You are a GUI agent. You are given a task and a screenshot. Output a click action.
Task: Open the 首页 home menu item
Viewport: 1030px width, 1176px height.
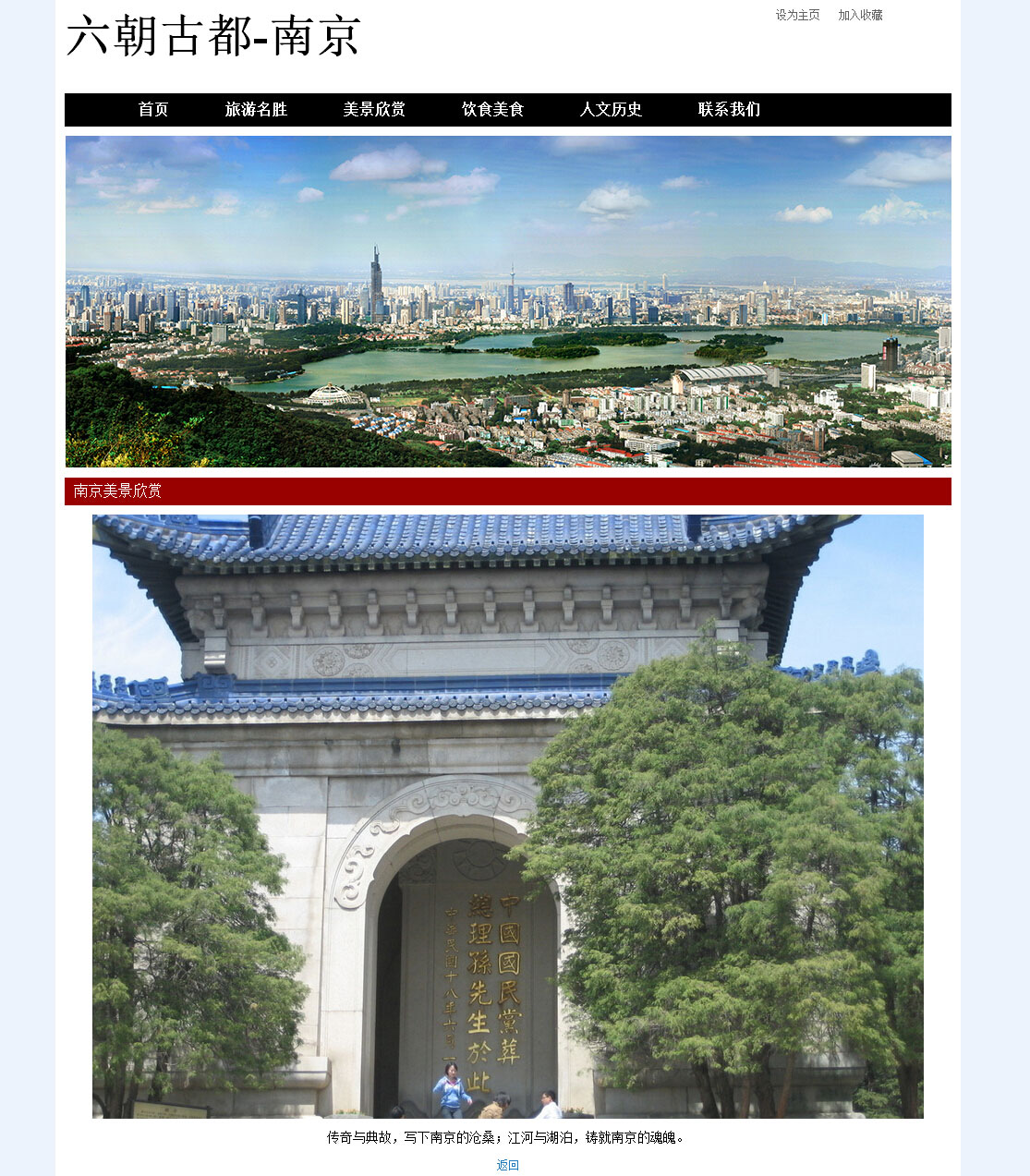click(x=153, y=109)
